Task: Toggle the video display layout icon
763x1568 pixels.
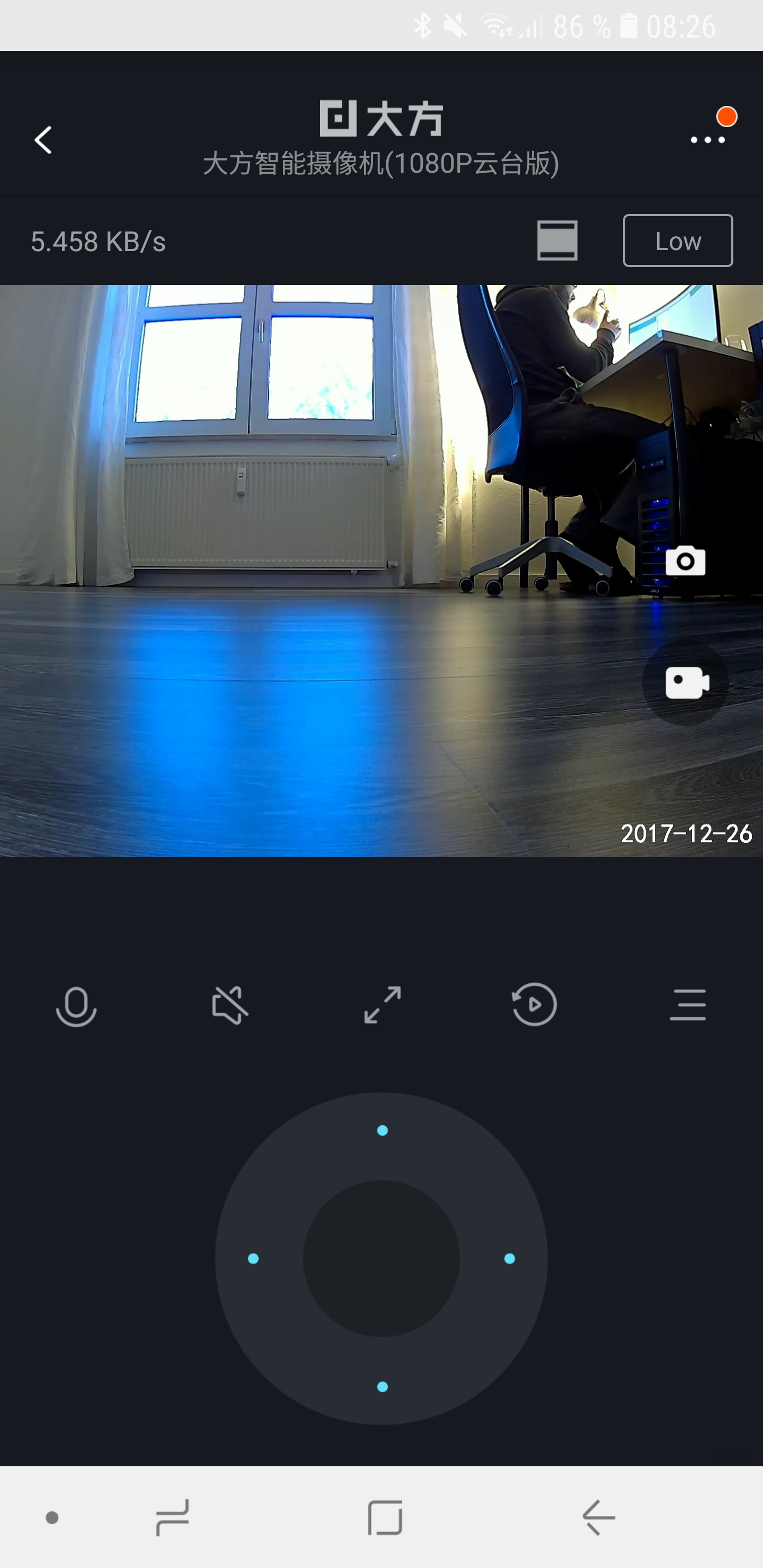Action: (x=556, y=240)
